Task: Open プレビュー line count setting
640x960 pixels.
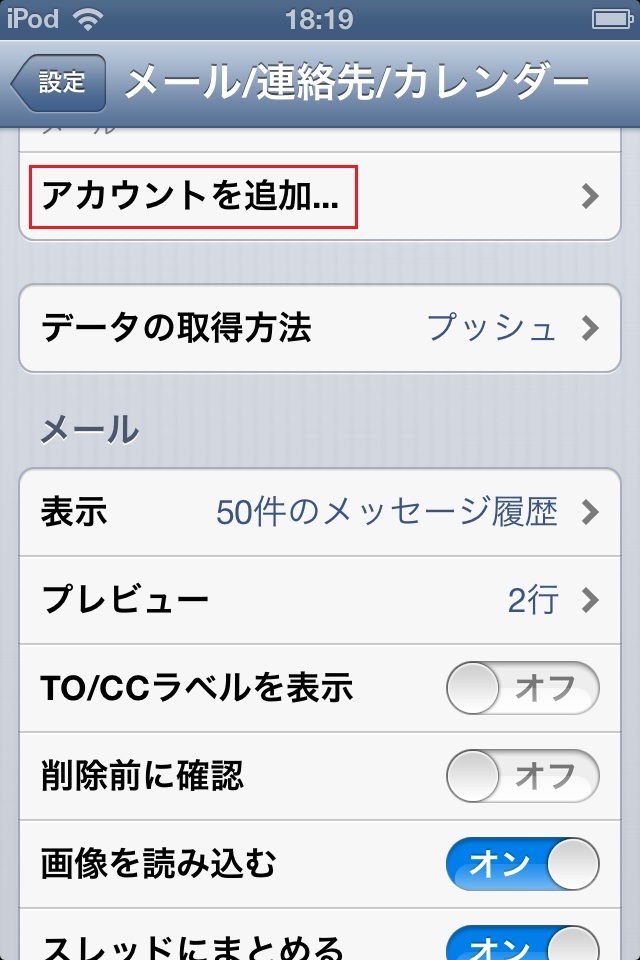Action: tap(320, 600)
